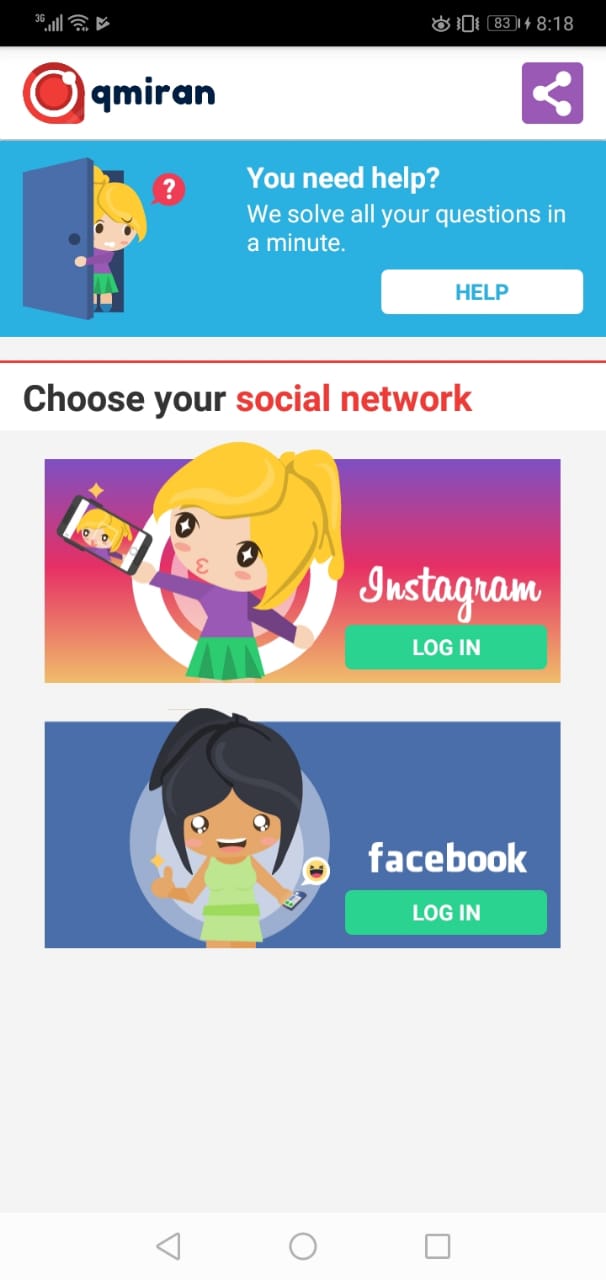Go back using the system back button
606x1280 pixels.
click(x=168, y=1245)
